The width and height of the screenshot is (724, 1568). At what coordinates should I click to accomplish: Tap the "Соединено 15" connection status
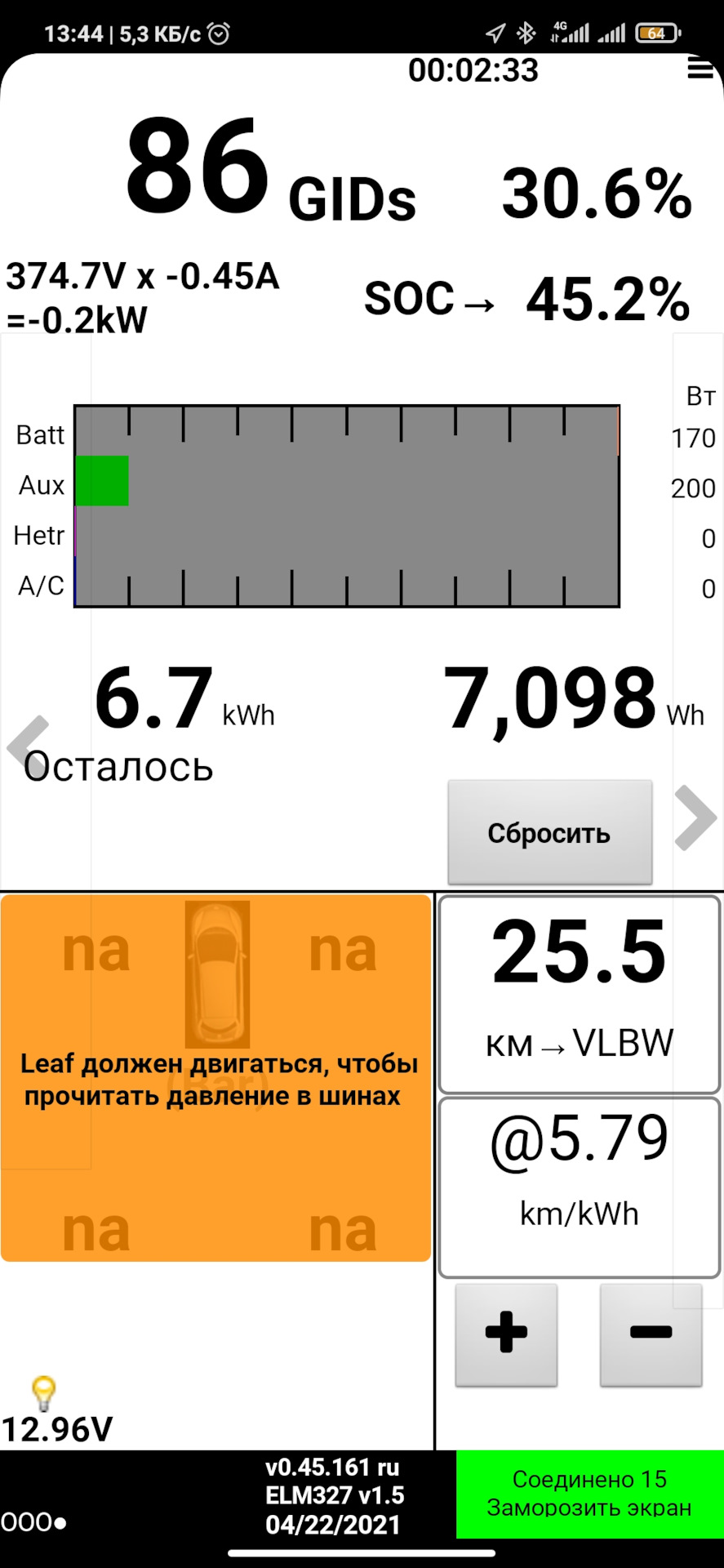(588, 1478)
